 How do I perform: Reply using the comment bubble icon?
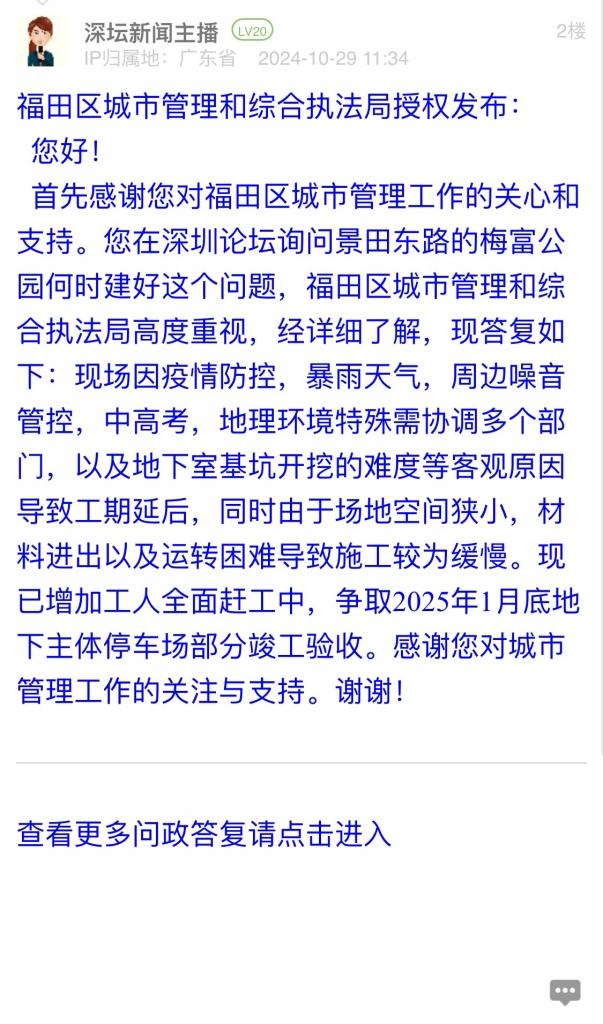(x=565, y=991)
